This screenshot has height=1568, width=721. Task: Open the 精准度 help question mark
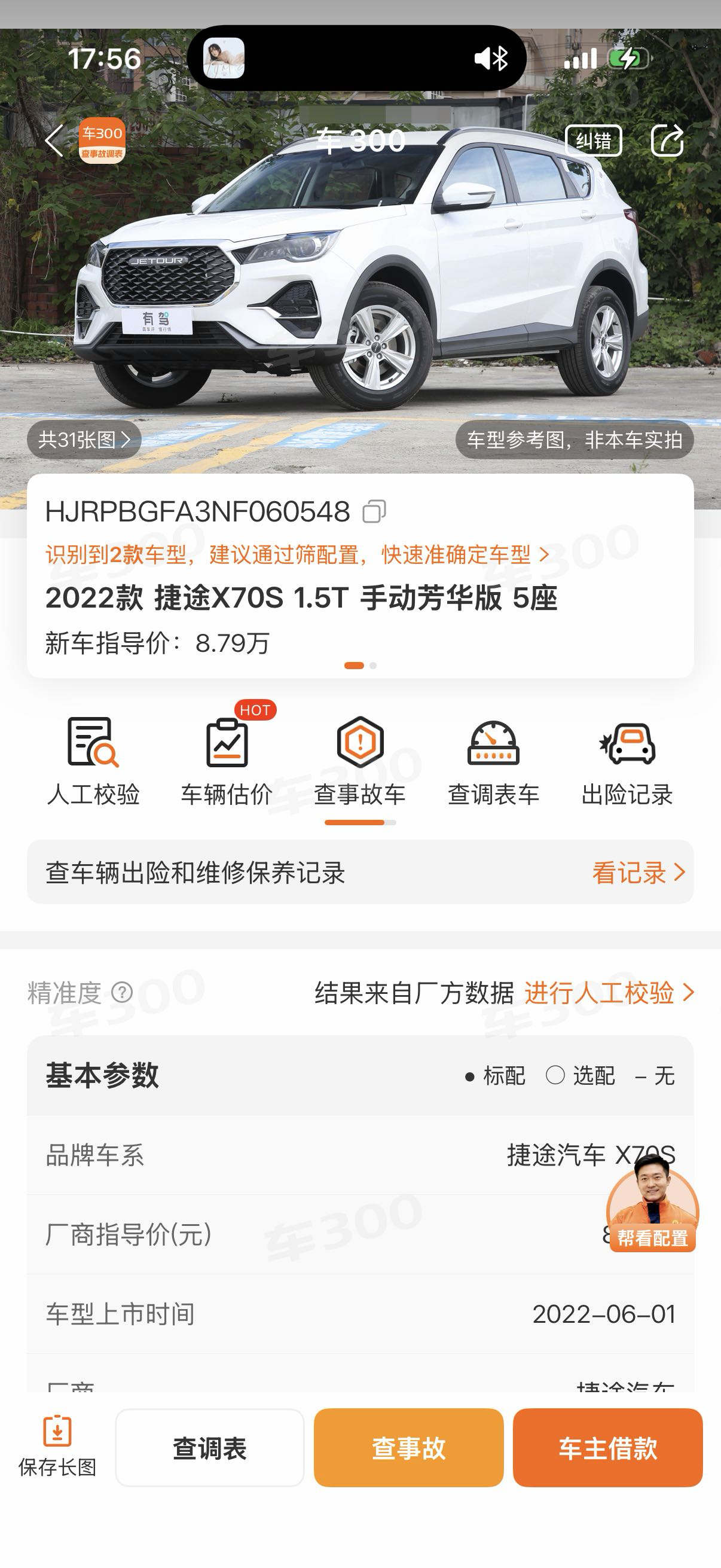point(123,993)
